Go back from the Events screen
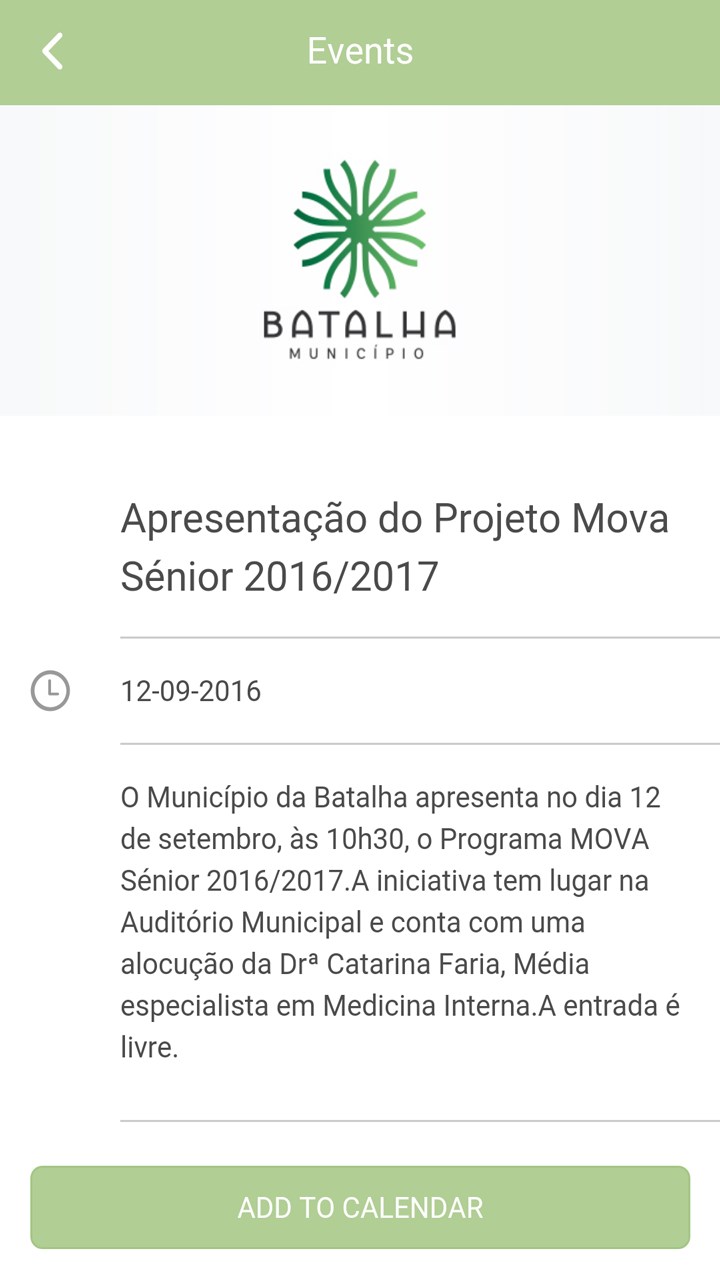 [53, 51]
